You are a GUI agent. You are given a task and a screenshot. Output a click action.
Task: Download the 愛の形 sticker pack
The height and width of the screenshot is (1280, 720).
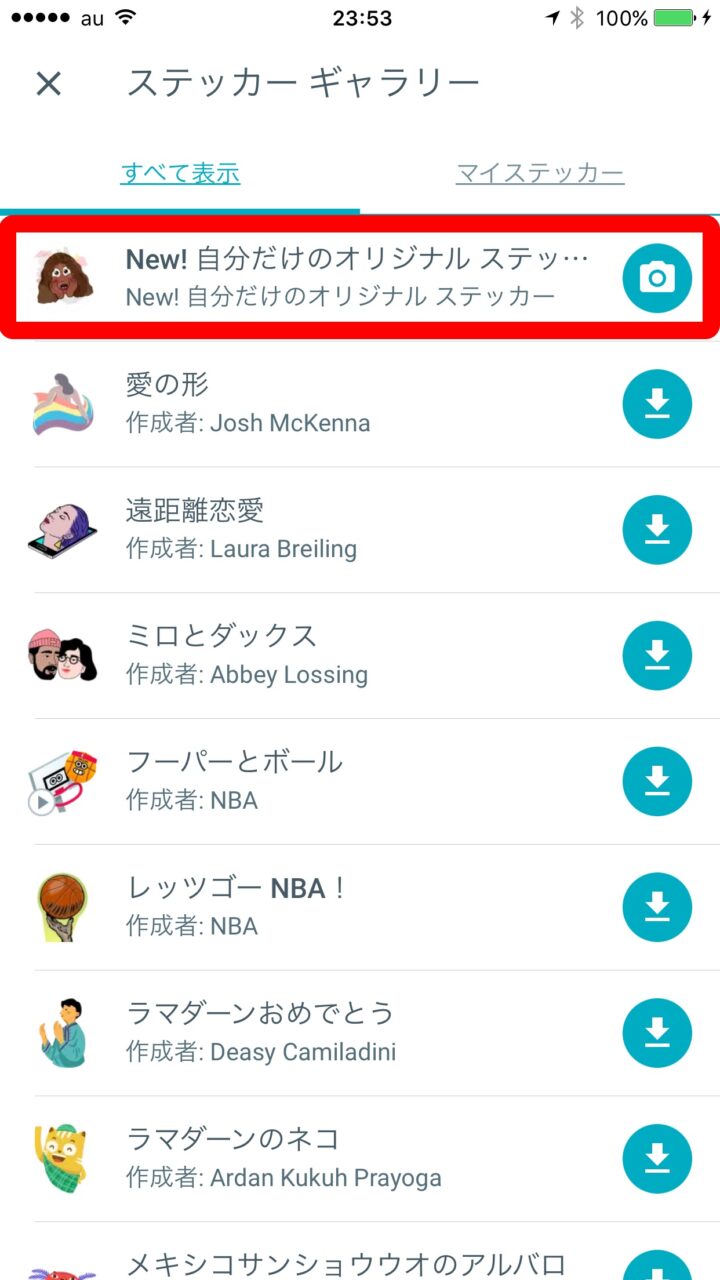click(657, 404)
